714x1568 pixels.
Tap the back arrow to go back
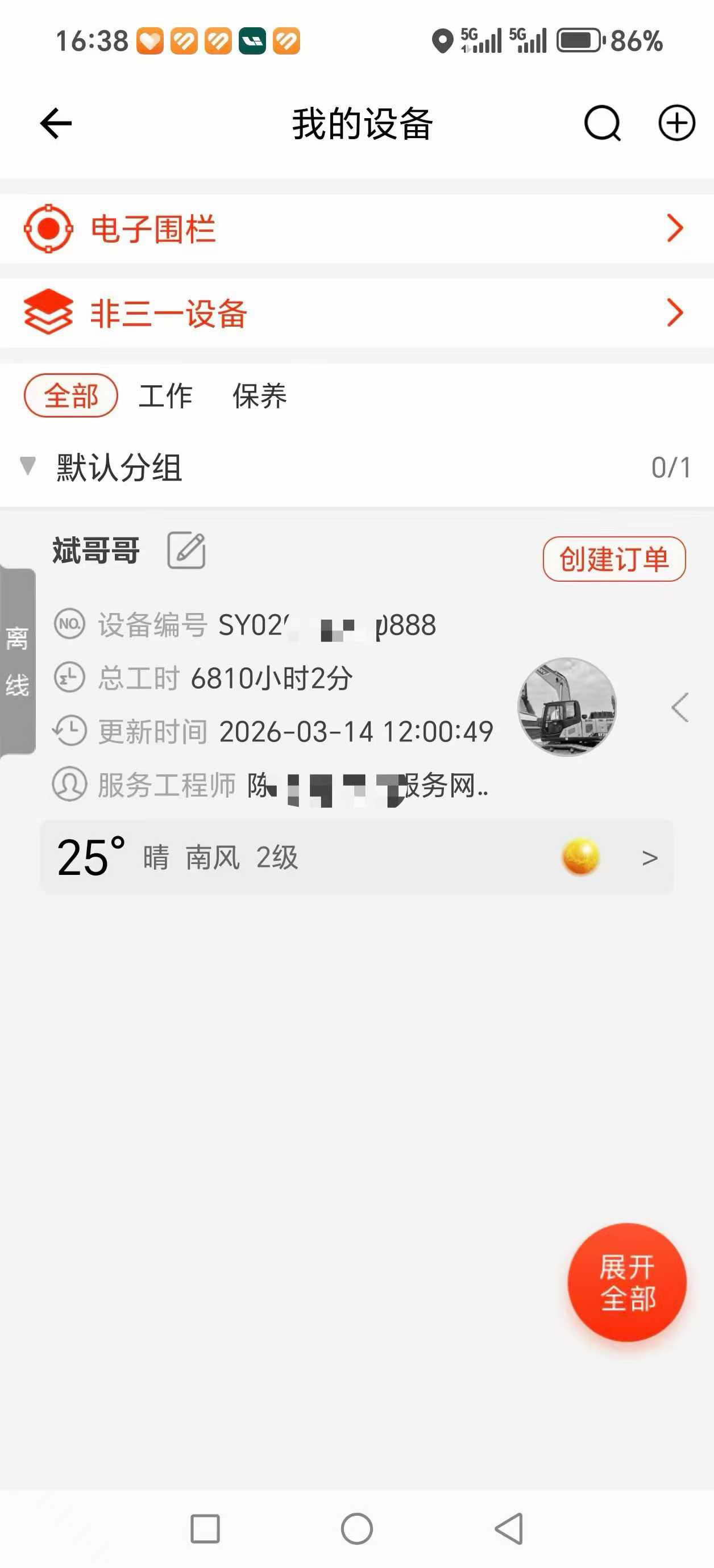click(56, 123)
